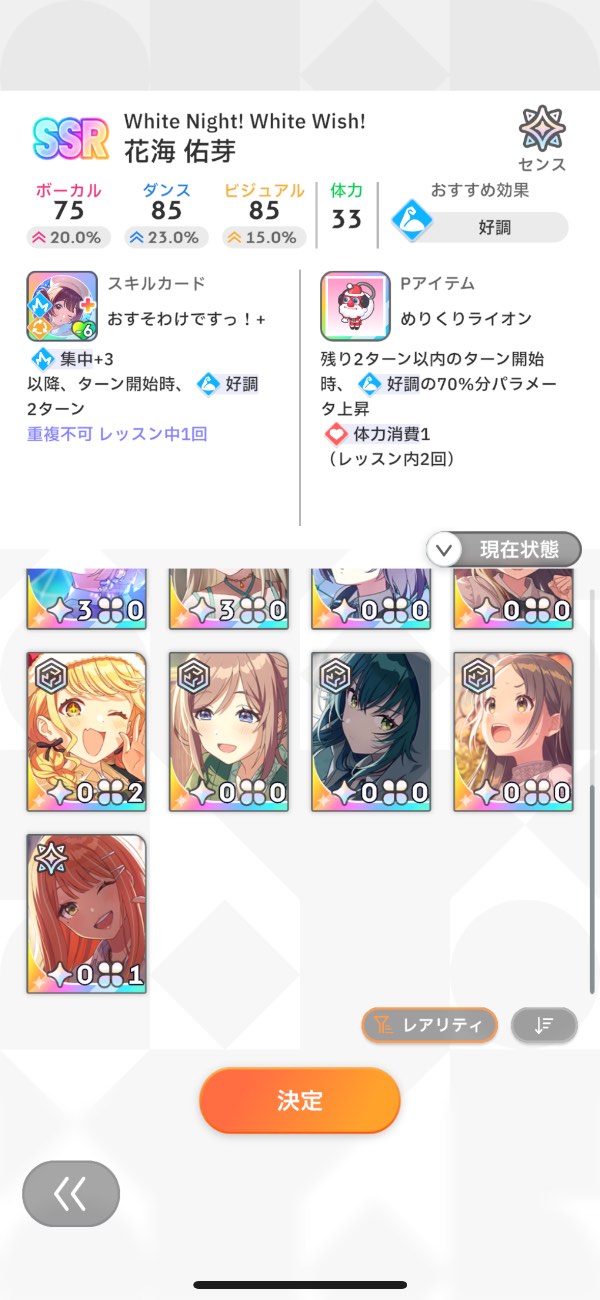Select the brown-haired idol with bare forehead
The width and height of the screenshot is (600, 1300).
pos(513,730)
